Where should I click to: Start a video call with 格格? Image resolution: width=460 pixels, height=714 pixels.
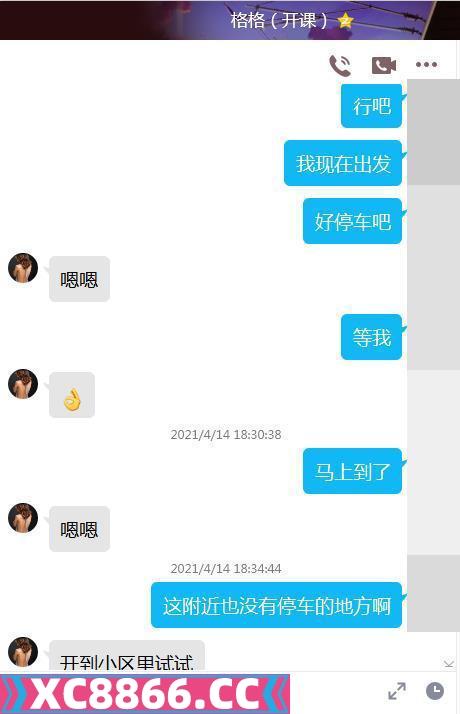384,65
